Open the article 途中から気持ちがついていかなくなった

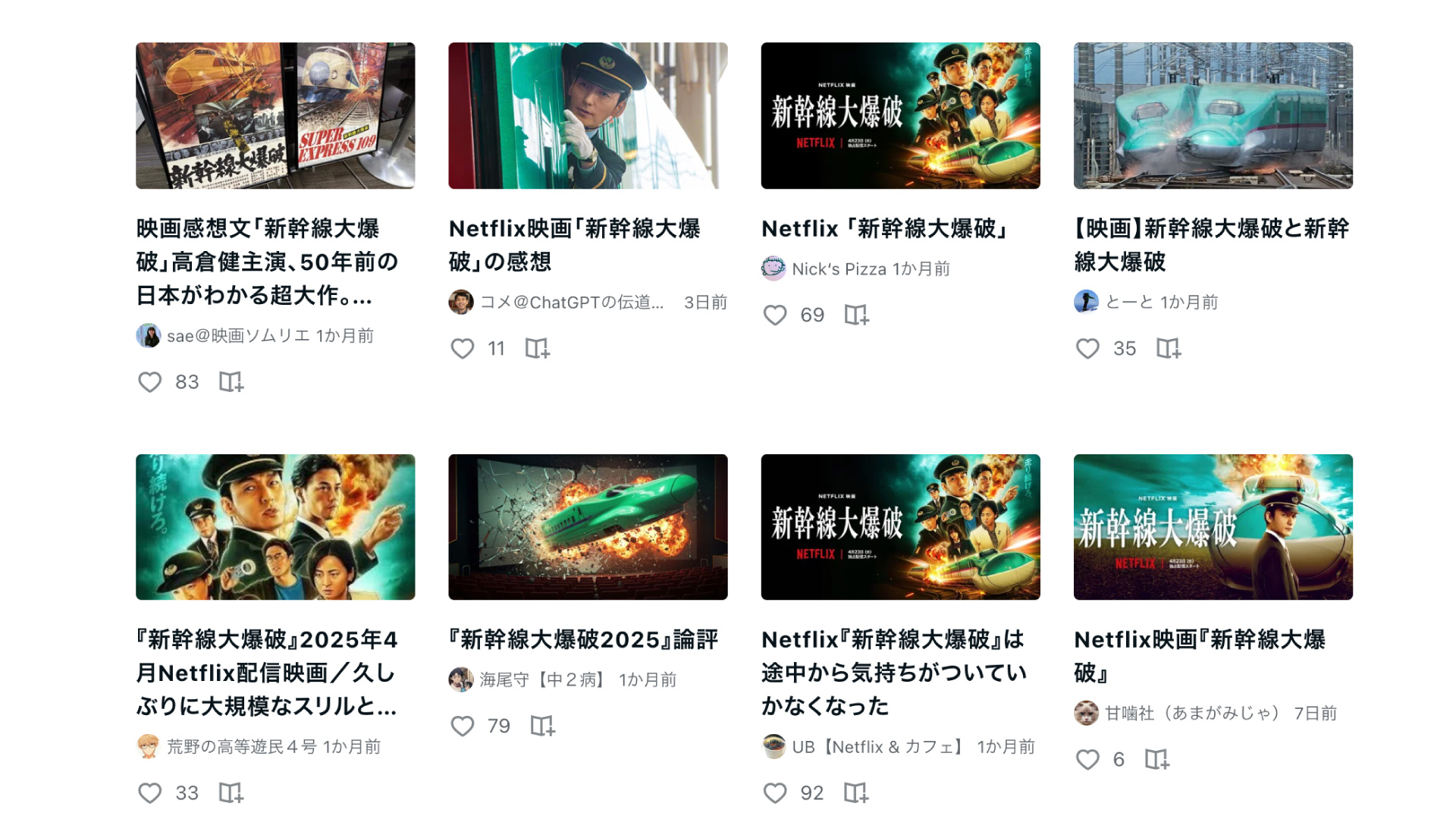click(x=893, y=673)
